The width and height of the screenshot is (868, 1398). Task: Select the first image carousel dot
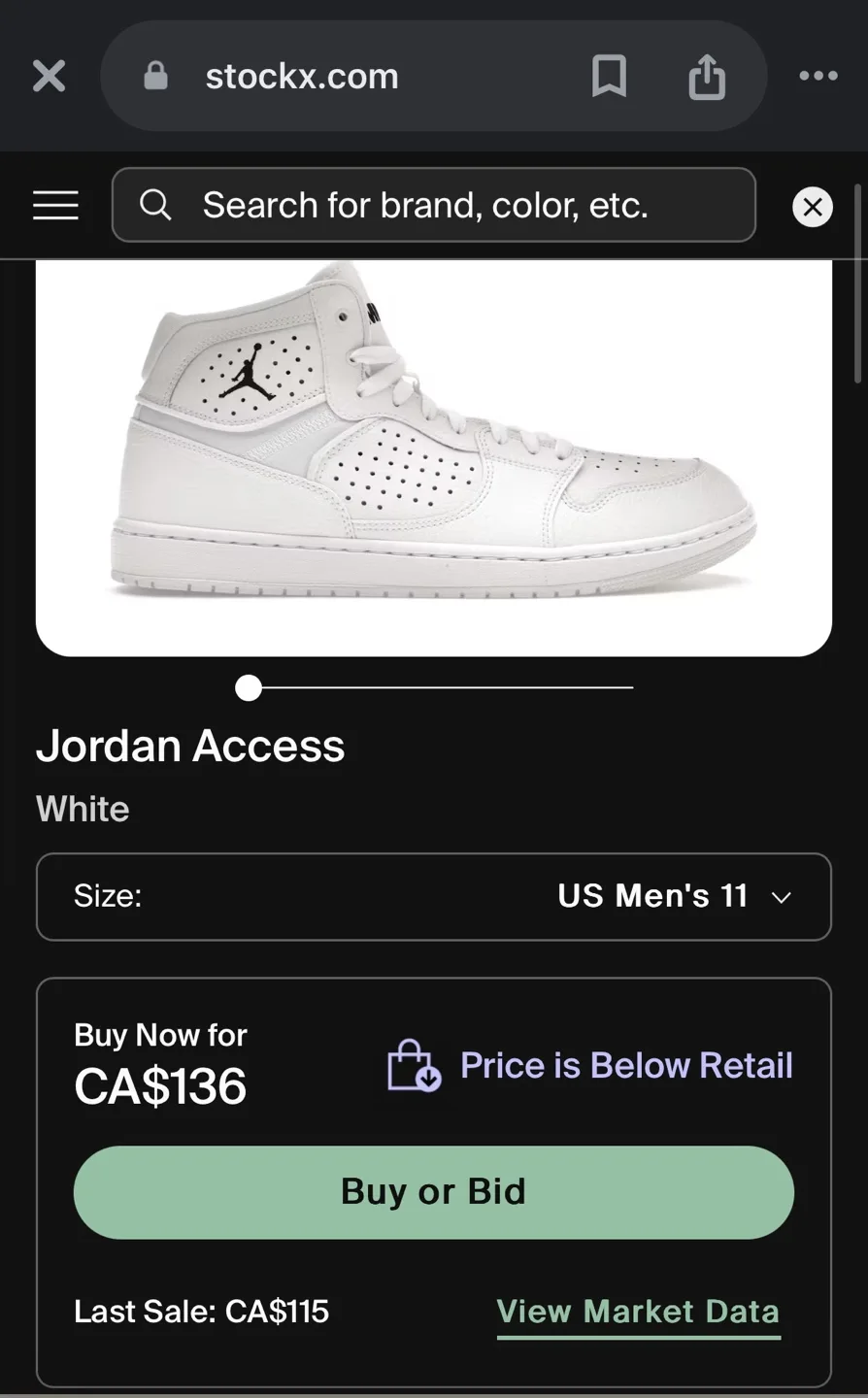tap(248, 687)
